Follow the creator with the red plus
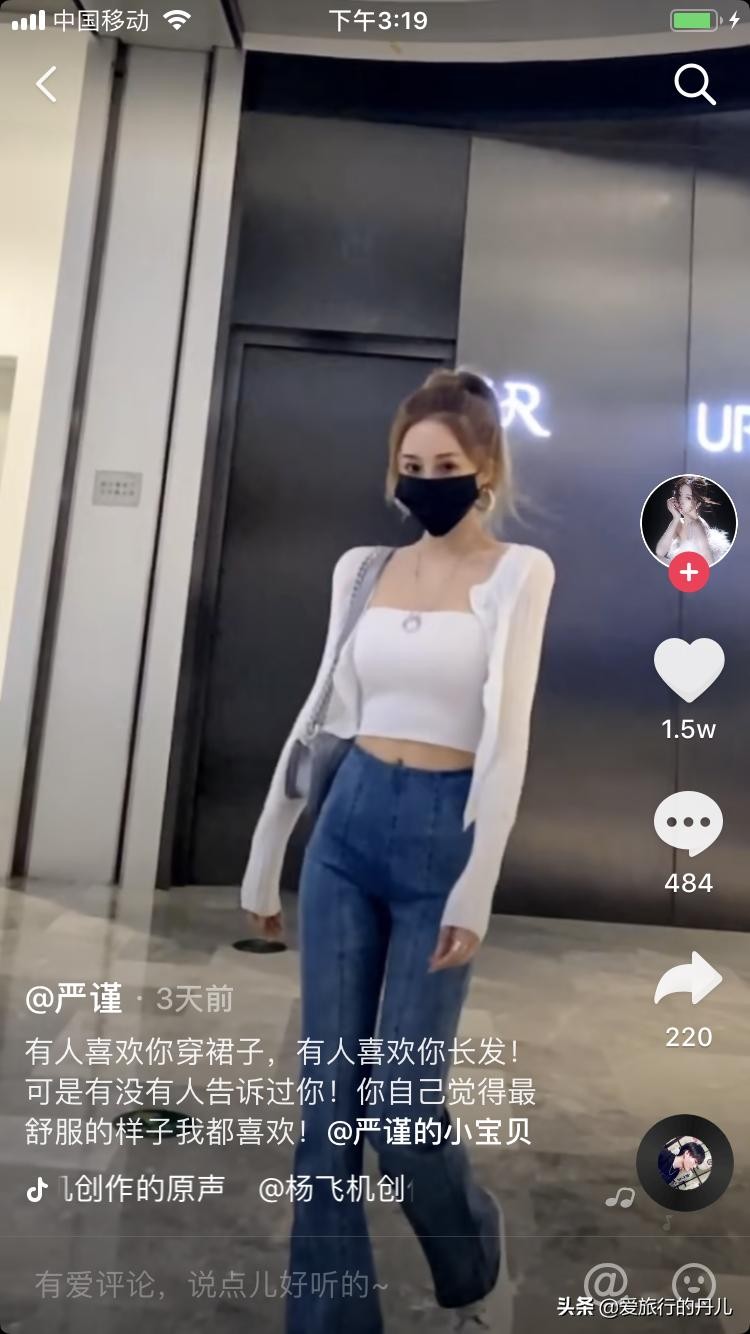The image size is (750, 1334). [x=688, y=573]
